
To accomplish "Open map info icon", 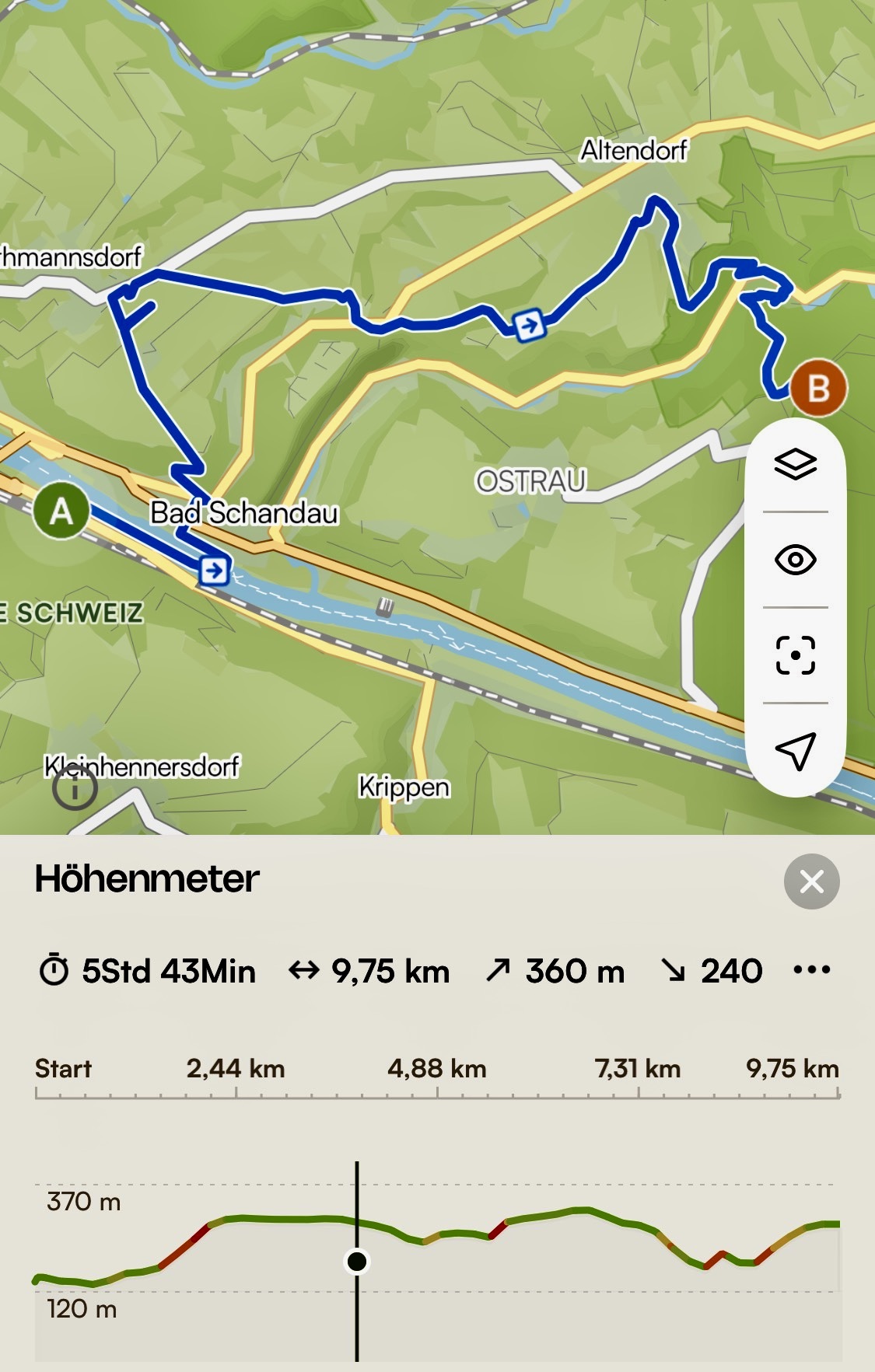I will (75, 789).
